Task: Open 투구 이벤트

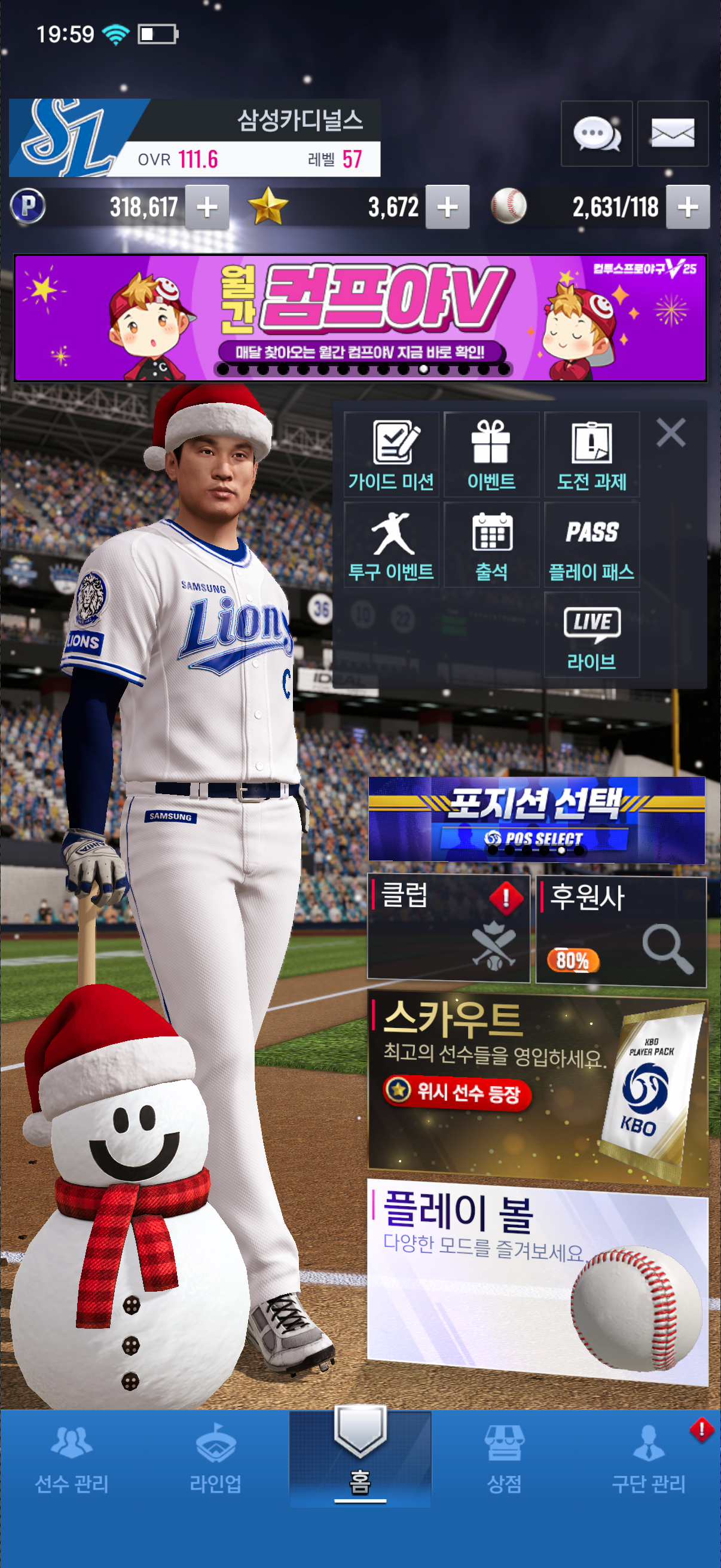Action: pyautogui.click(x=391, y=545)
